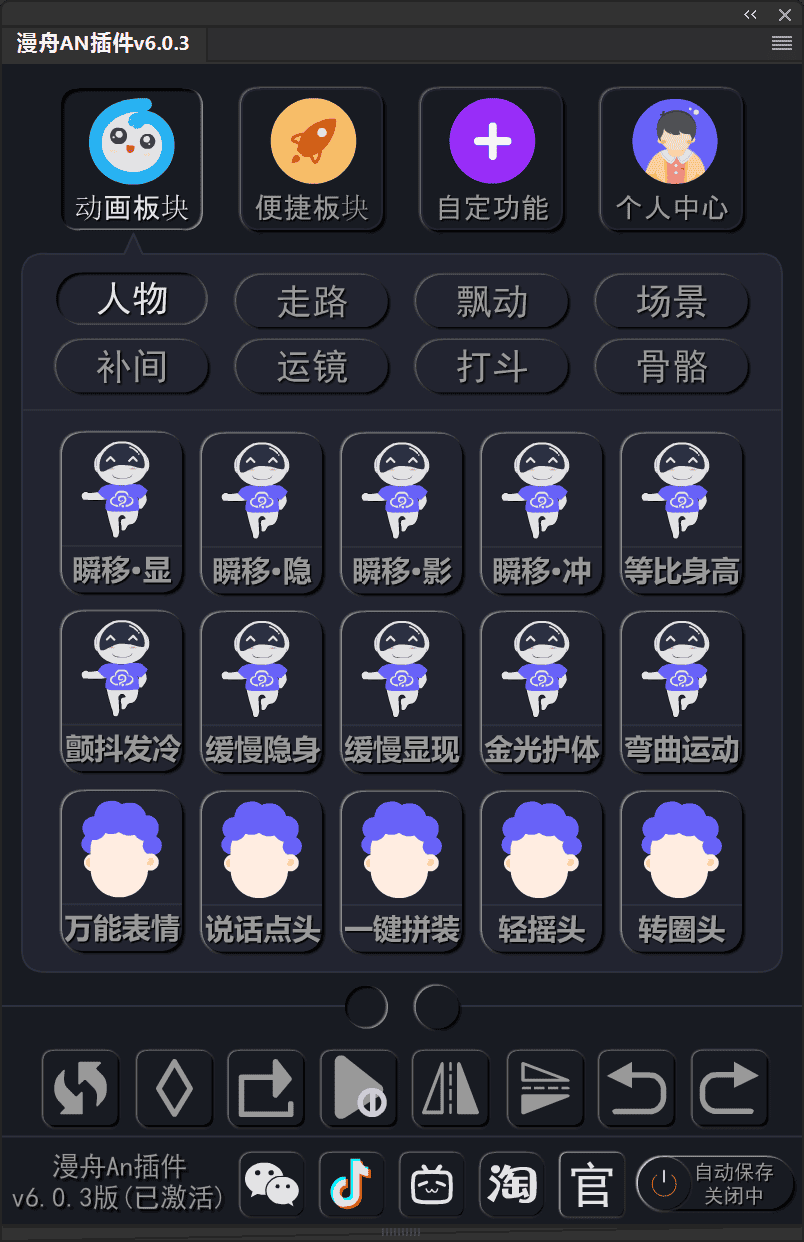This screenshot has height=1242, width=804.
Task: Switch to the 便捷板块 section
Action: [311, 158]
